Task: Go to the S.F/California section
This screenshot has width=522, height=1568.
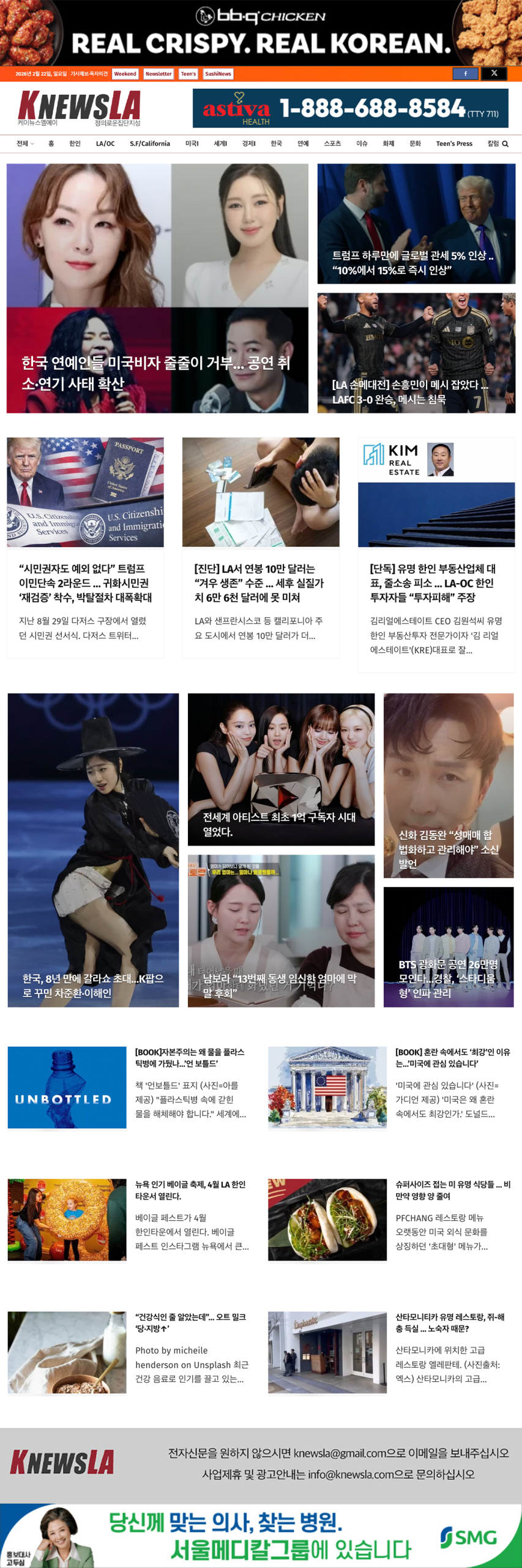Action: point(150,144)
